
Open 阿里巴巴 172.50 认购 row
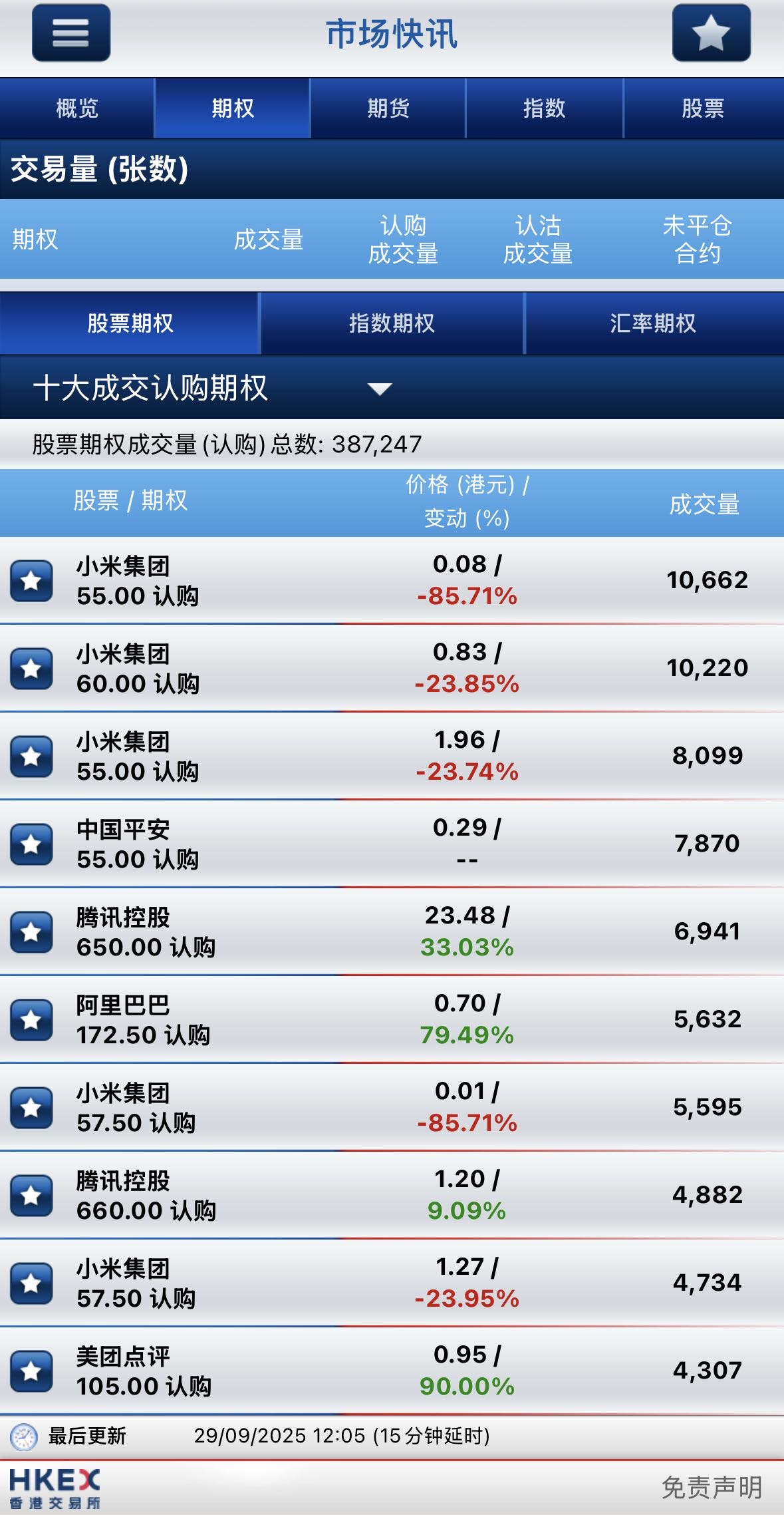tap(399, 1019)
